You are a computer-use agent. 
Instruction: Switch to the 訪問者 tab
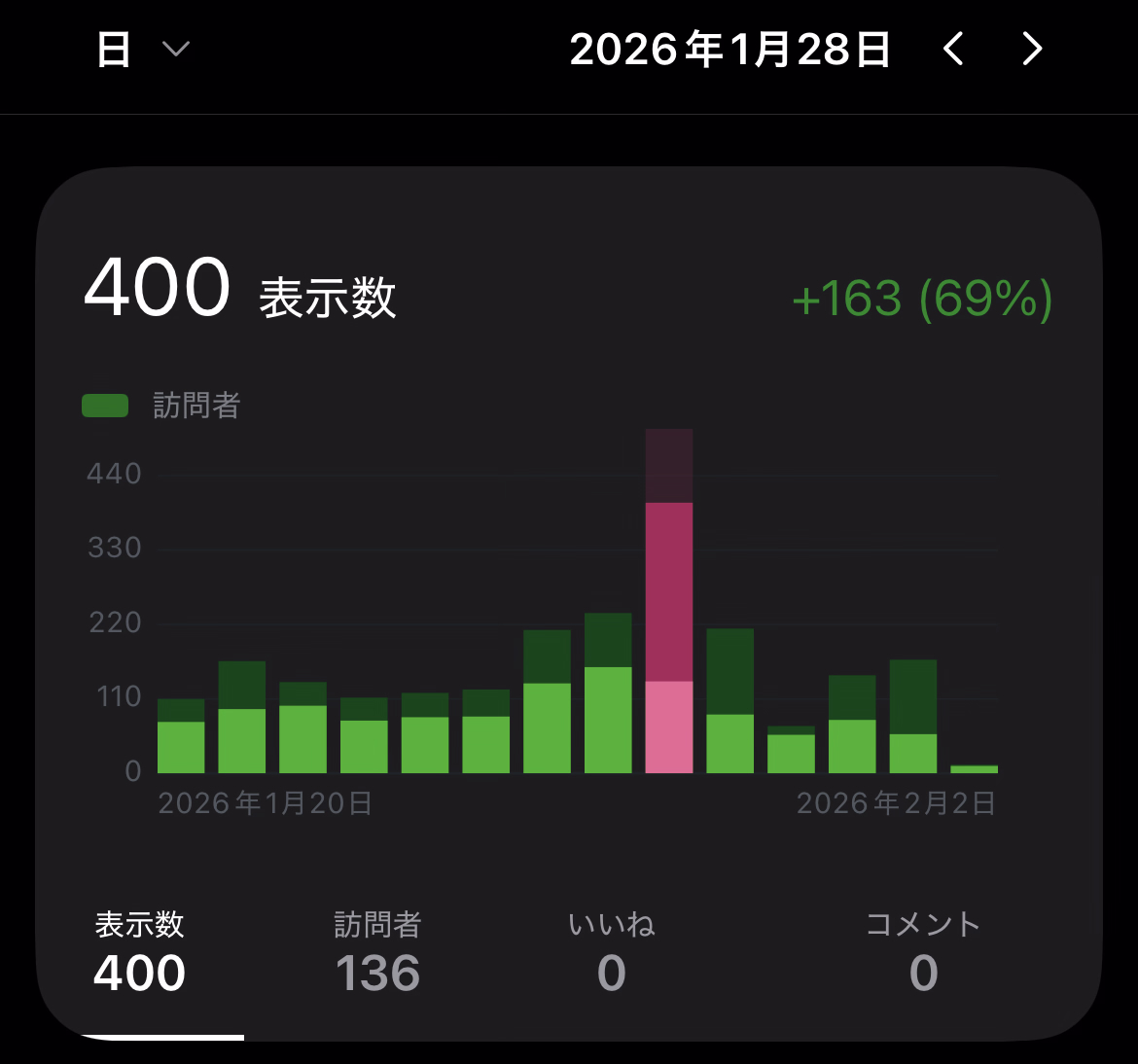(377, 953)
